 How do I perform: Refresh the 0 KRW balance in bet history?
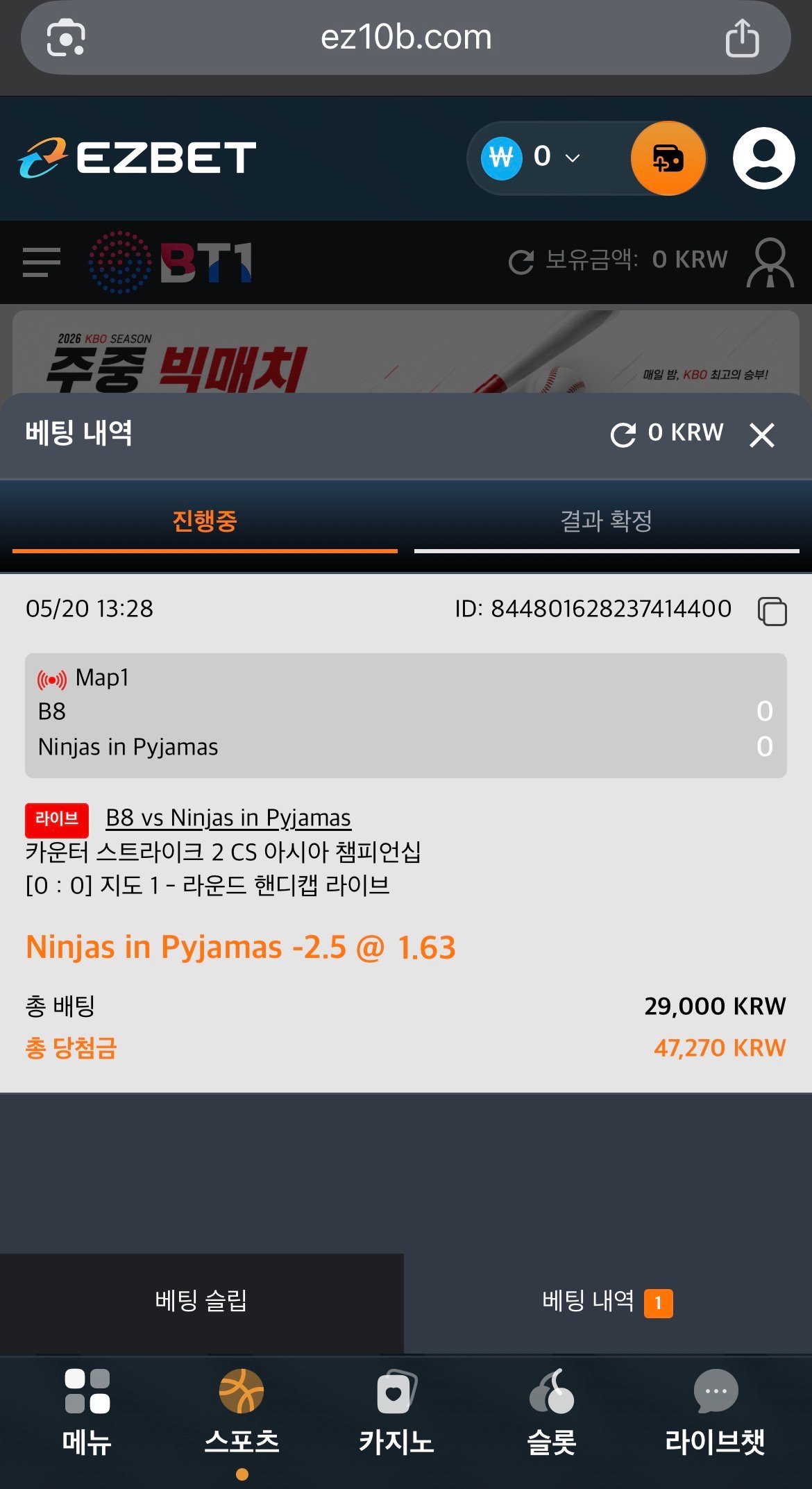click(x=623, y=435)
